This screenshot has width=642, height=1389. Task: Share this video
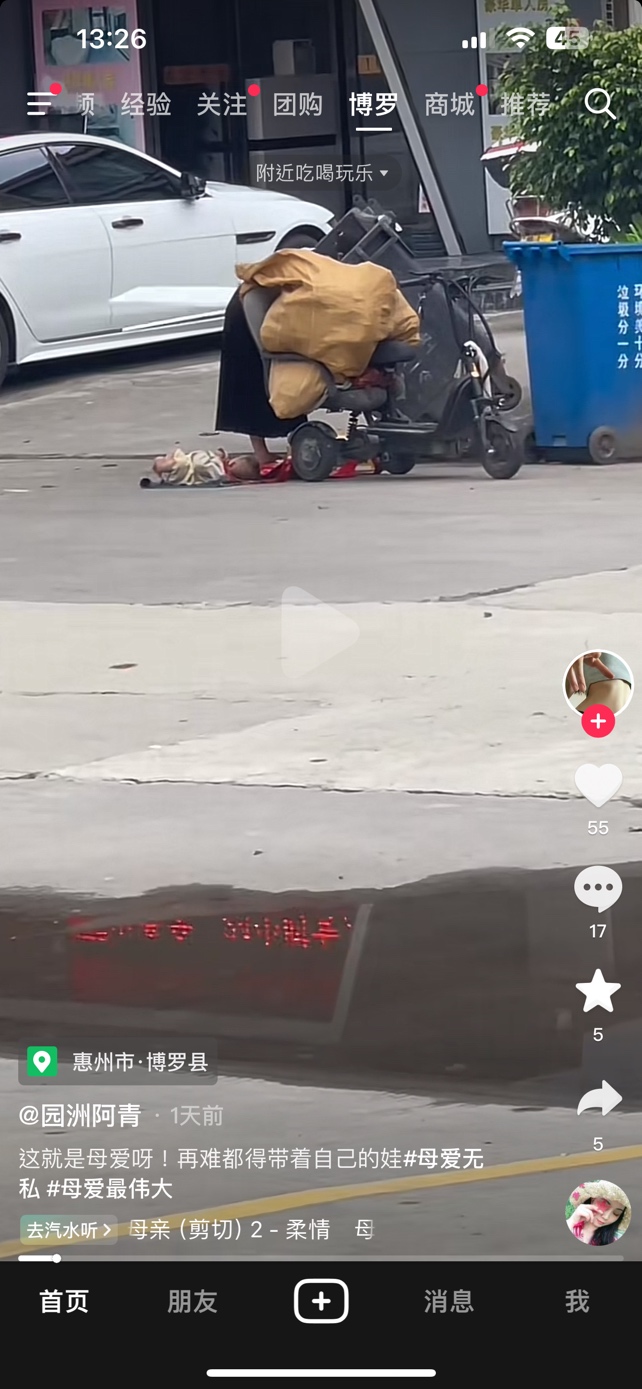tap(598, 1099)
